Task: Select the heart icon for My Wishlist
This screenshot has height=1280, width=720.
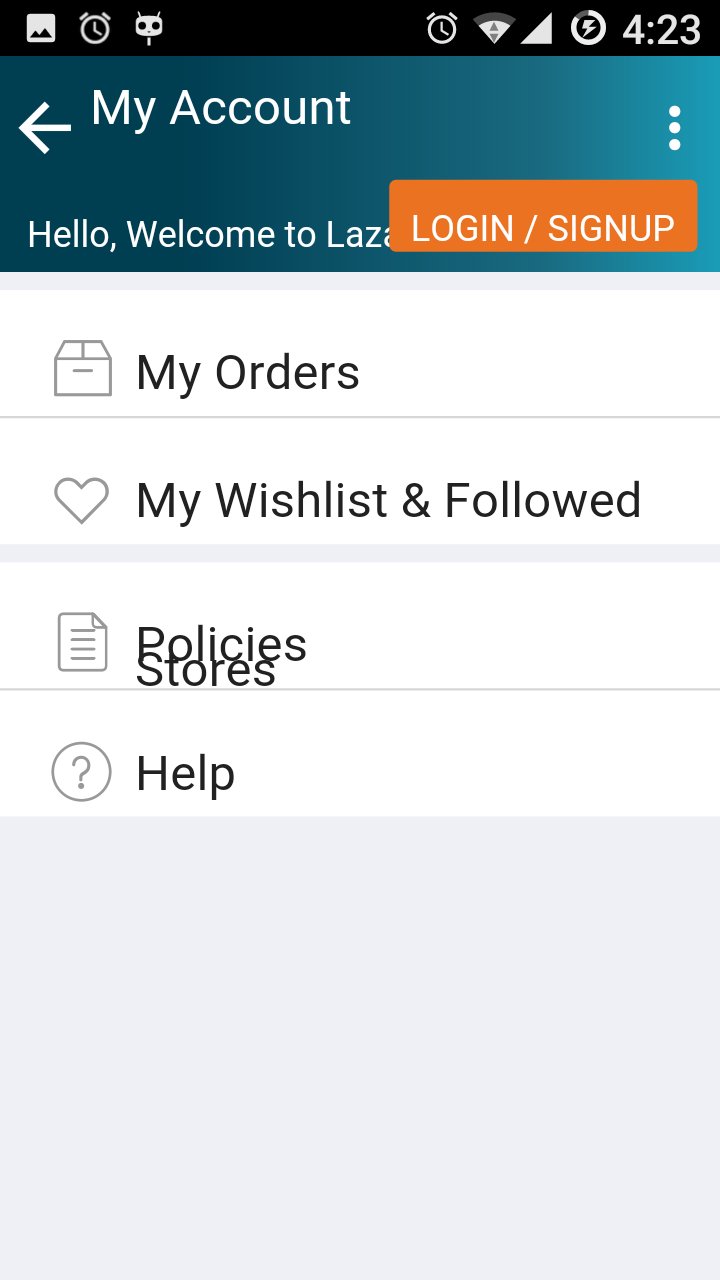Action: coord(82,498)
